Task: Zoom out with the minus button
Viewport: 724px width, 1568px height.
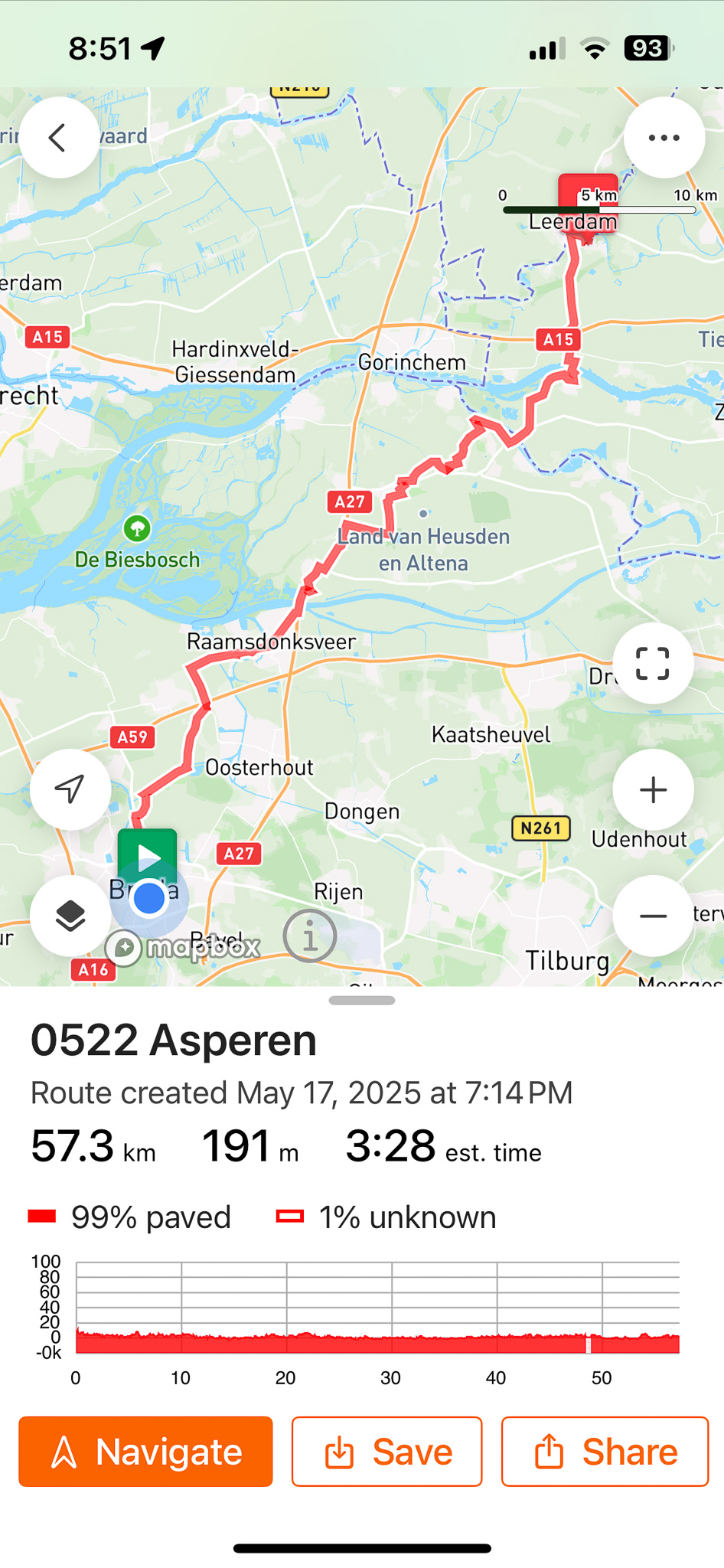Action: (x=653, y=916)
